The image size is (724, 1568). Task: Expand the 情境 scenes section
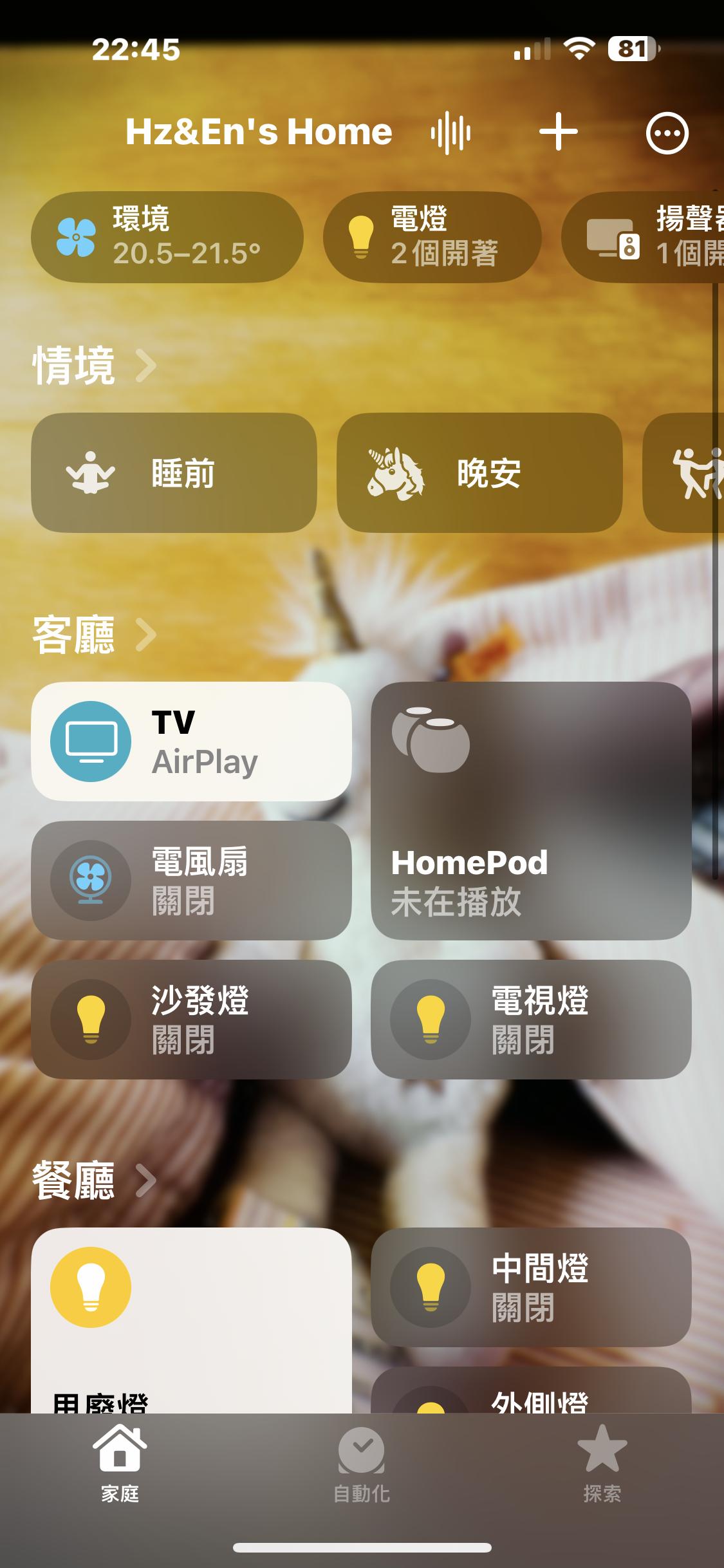pyautogui.click(x=95, y=366)
